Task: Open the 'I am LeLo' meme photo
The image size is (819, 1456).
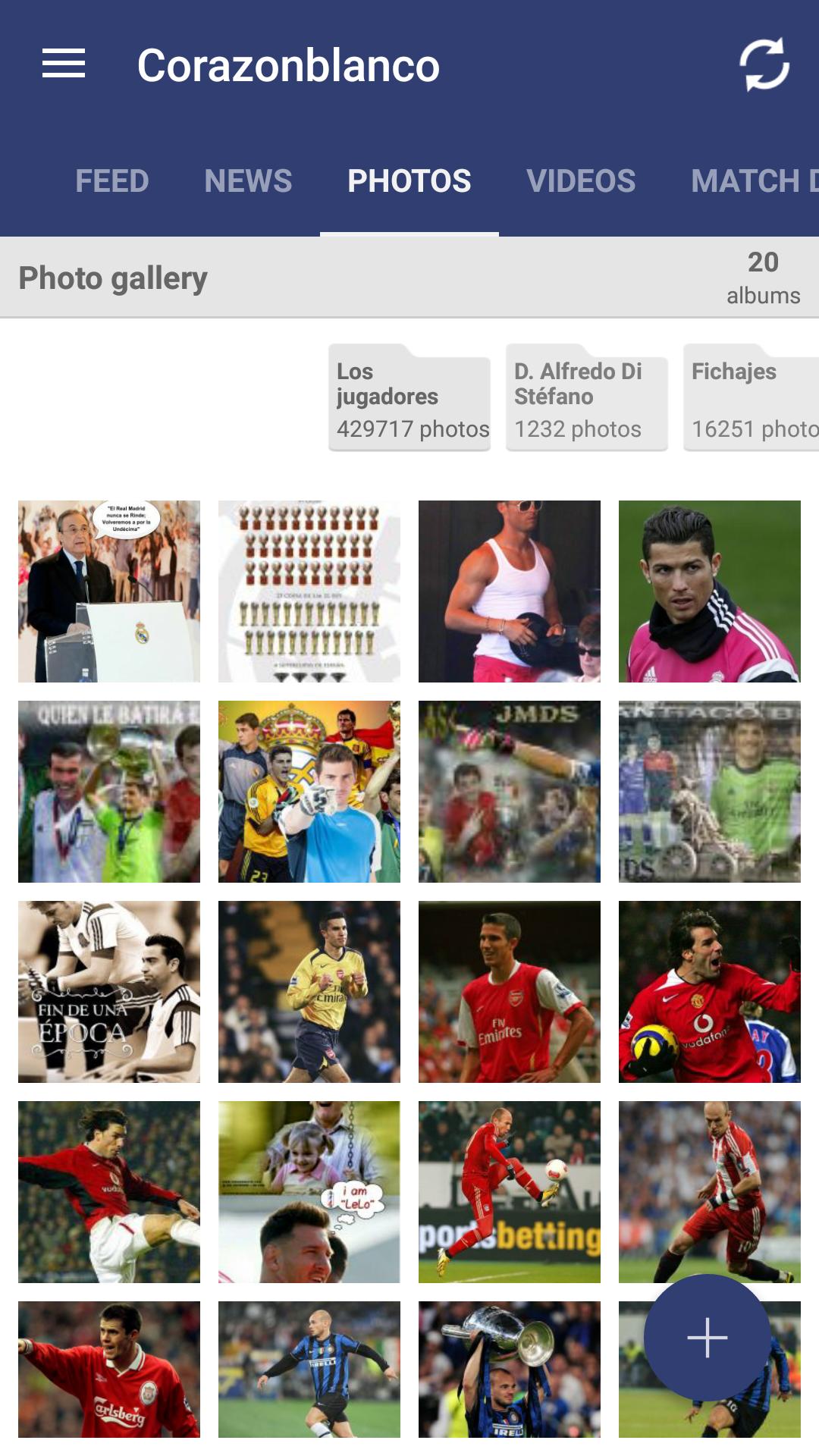Action: point(309,1192)
